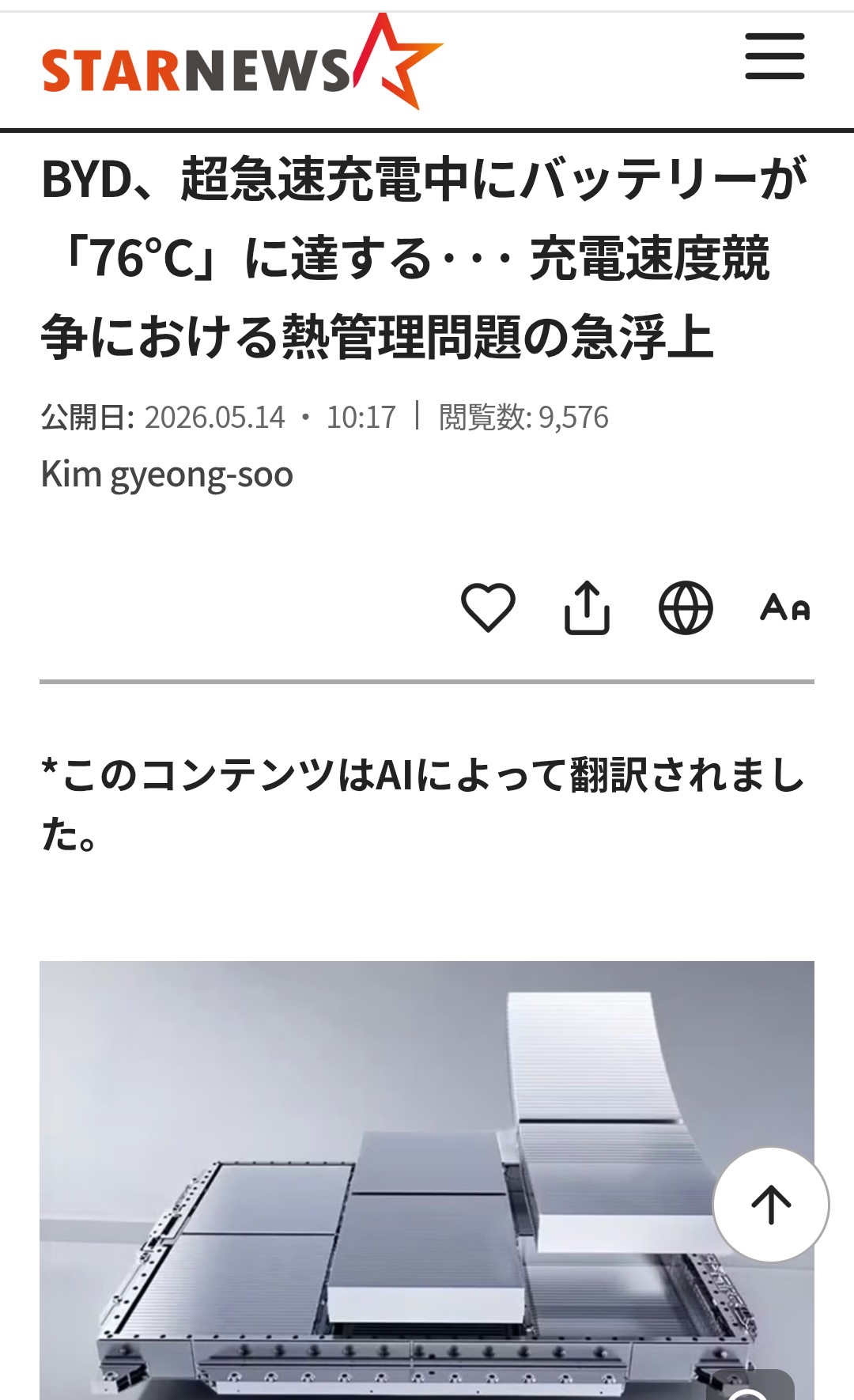Image resolution: width=854 pixels, height=1400 pixels.
Task: Go to the StarNews homepage via the logo
Action: pos(242,62)
